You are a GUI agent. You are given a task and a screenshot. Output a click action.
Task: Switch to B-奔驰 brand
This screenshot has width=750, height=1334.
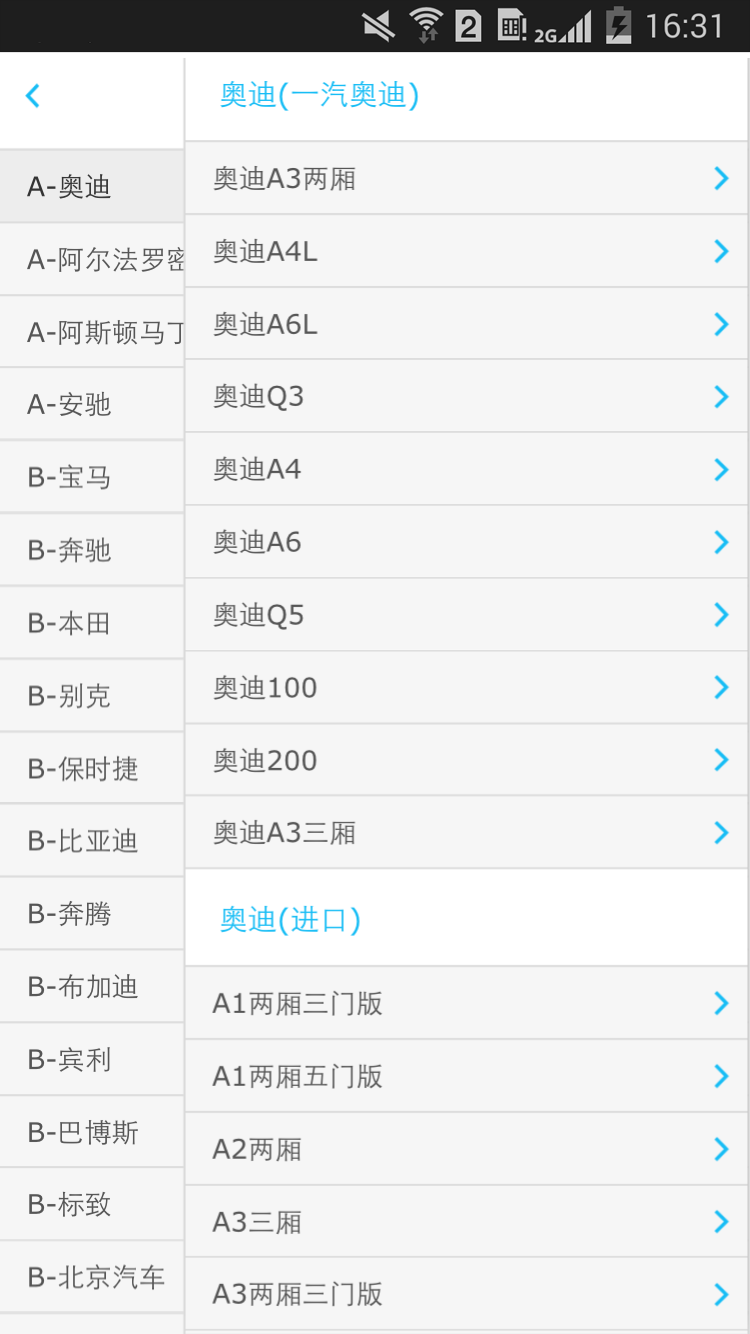coord(92,551)
